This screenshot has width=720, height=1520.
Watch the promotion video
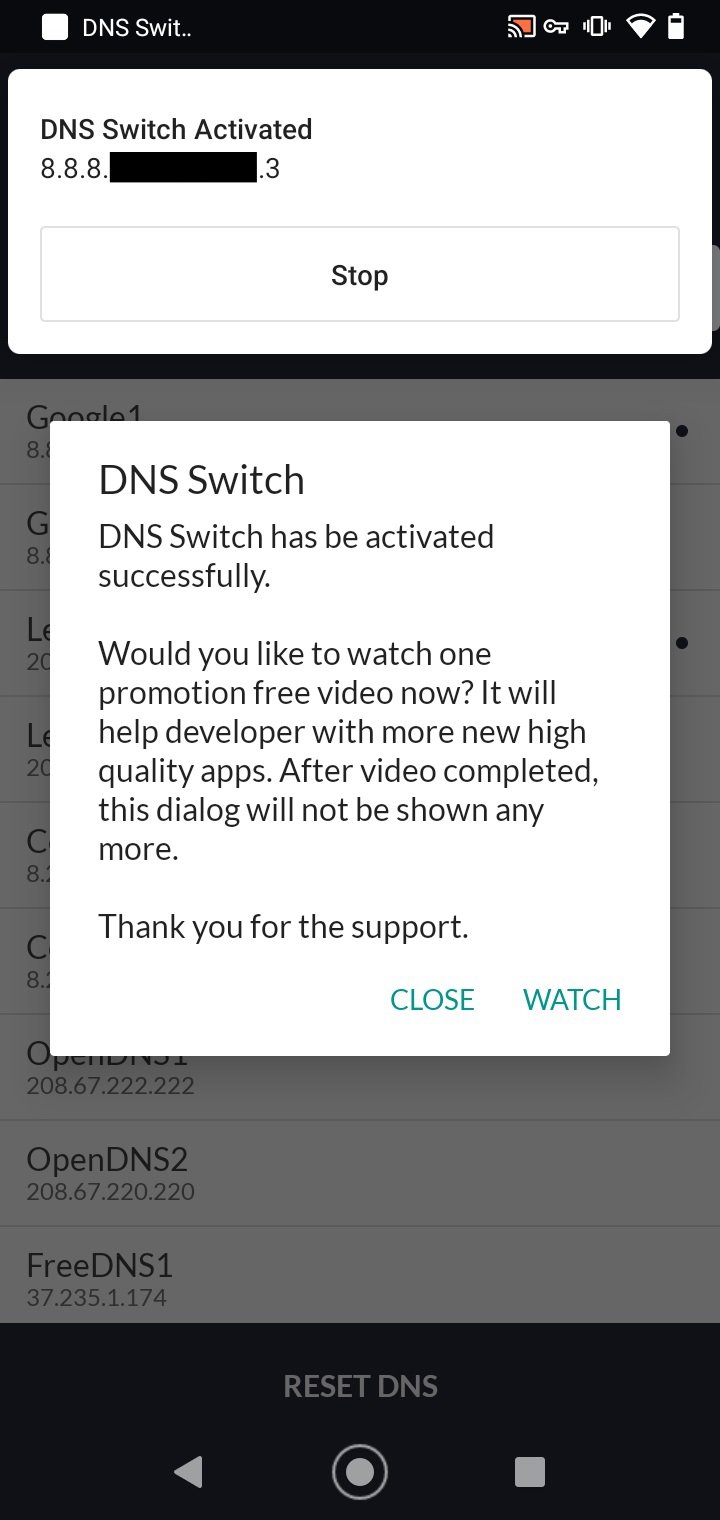(x=572, y=999)
